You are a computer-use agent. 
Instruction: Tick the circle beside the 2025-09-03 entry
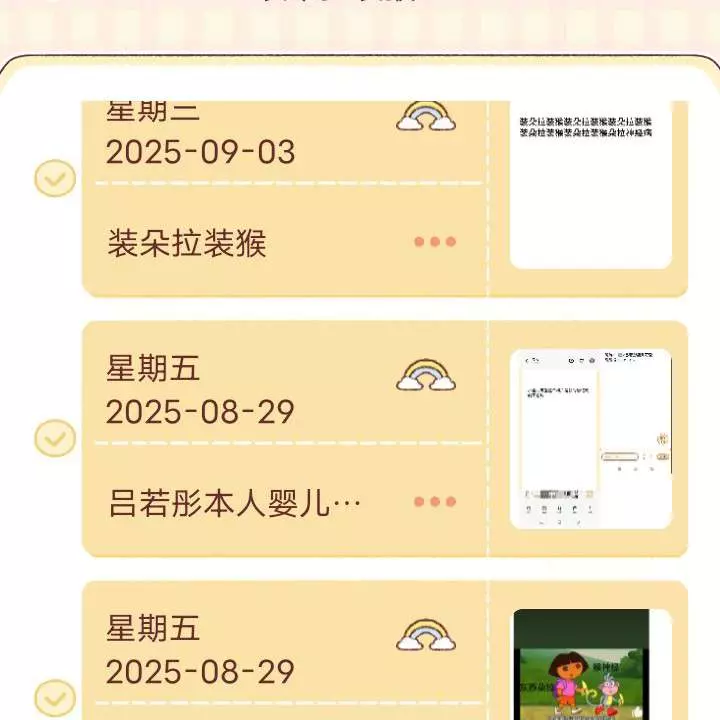click(55, 179)
